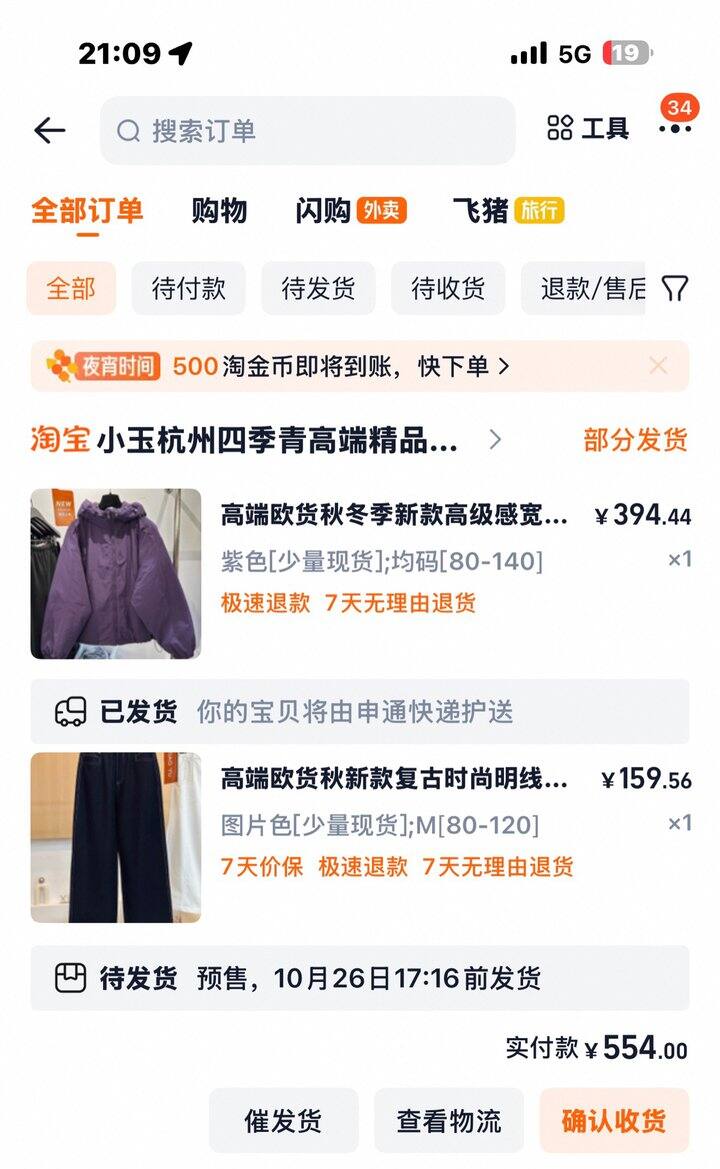Image resolution: width=720 pixels, height=1169 pixels.
Task: Show 退款/售后 orders
Action: click(x=586, y=289)
